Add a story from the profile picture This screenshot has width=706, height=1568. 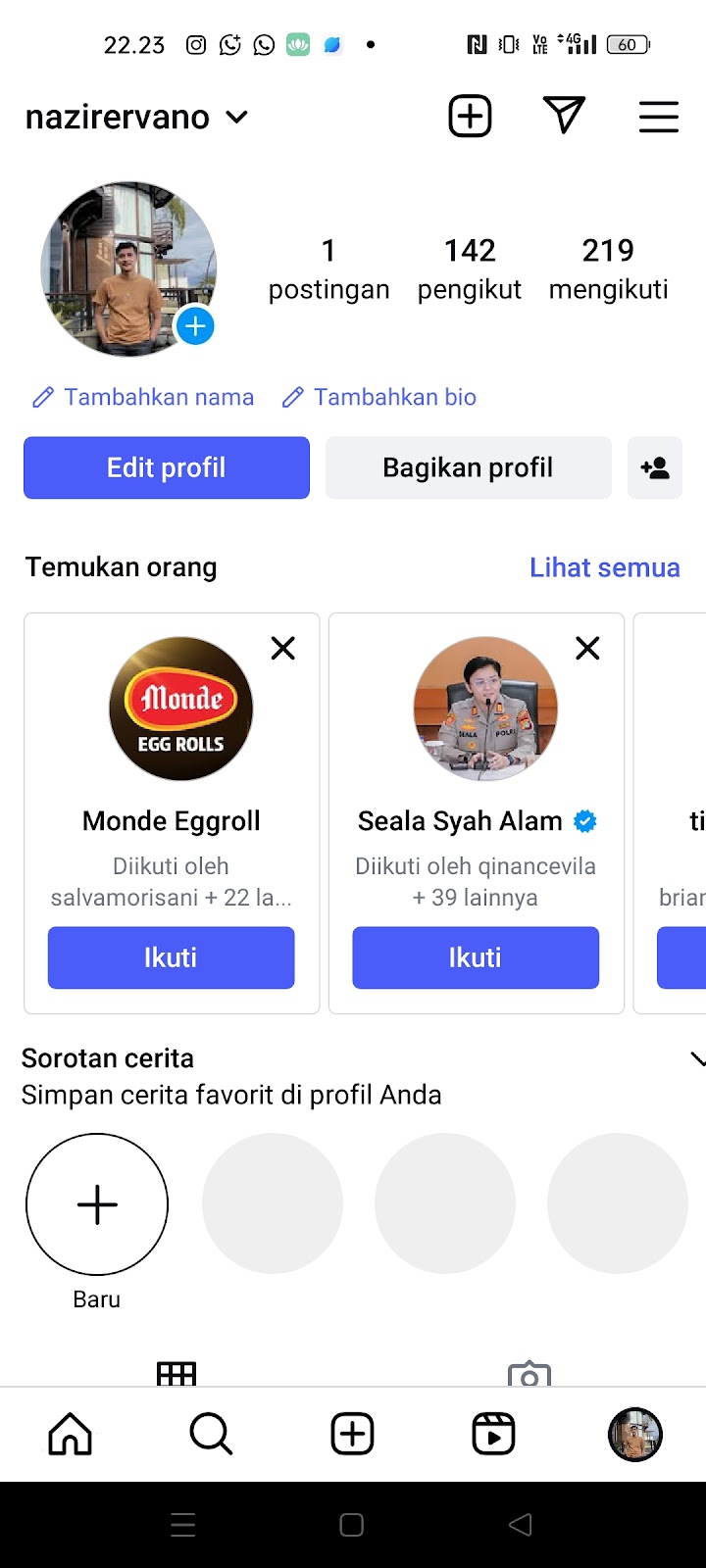pos(195,326)
